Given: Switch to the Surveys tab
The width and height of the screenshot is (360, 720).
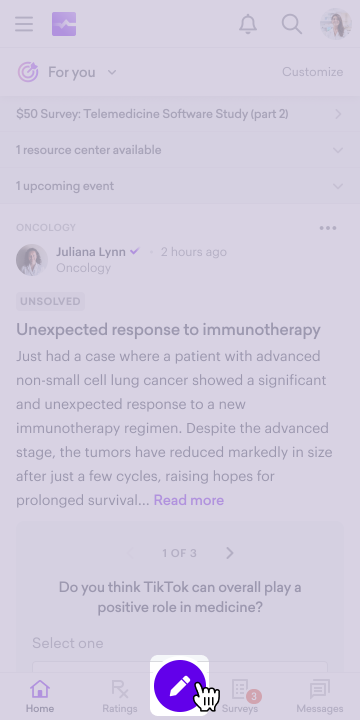Looking at the screenshot, I should (240, 697).
